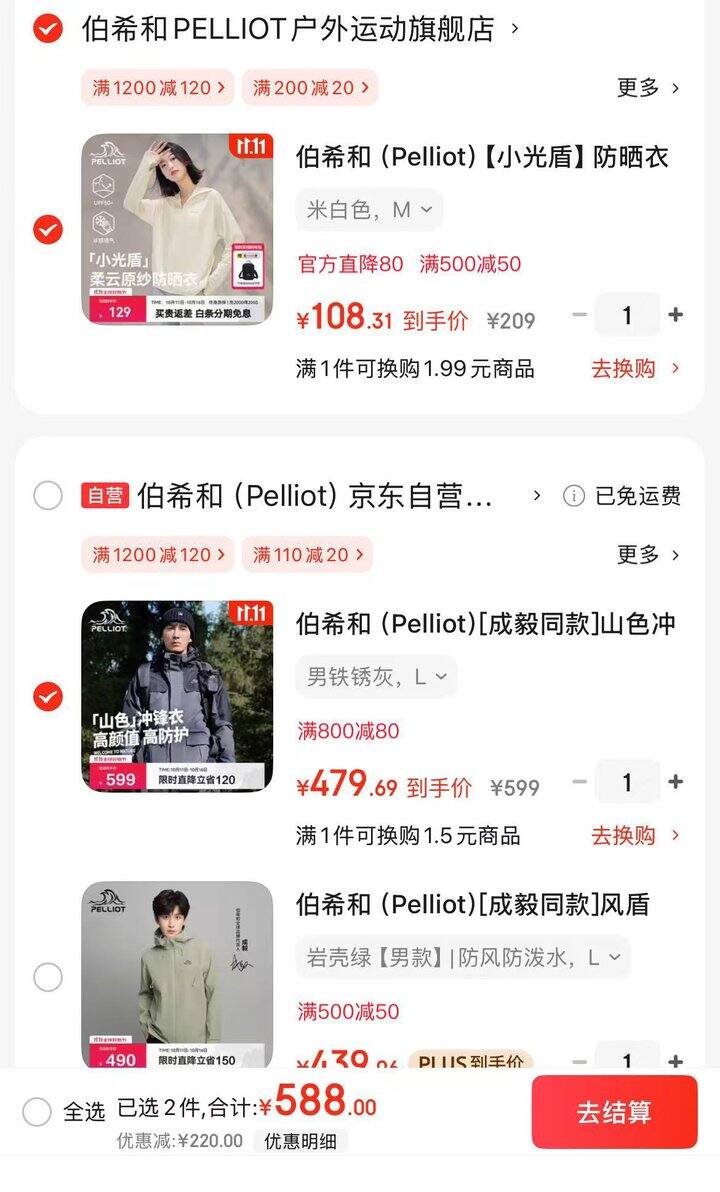This screenshot has height=1192, width=720.
Task: Proceed to checkout with 去结算
Action: (x=614, y=1112)
